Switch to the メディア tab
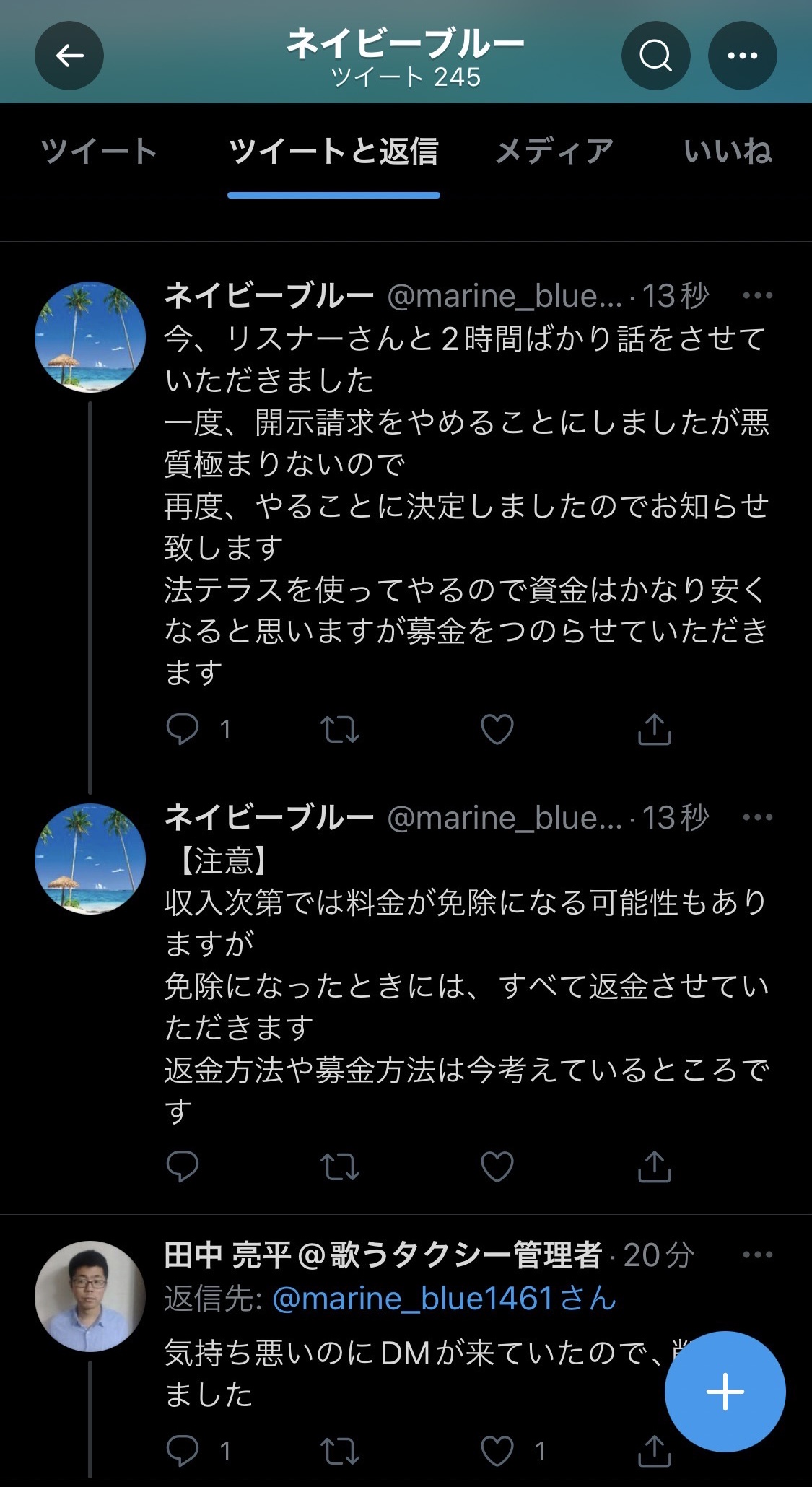 pos(554,152)
